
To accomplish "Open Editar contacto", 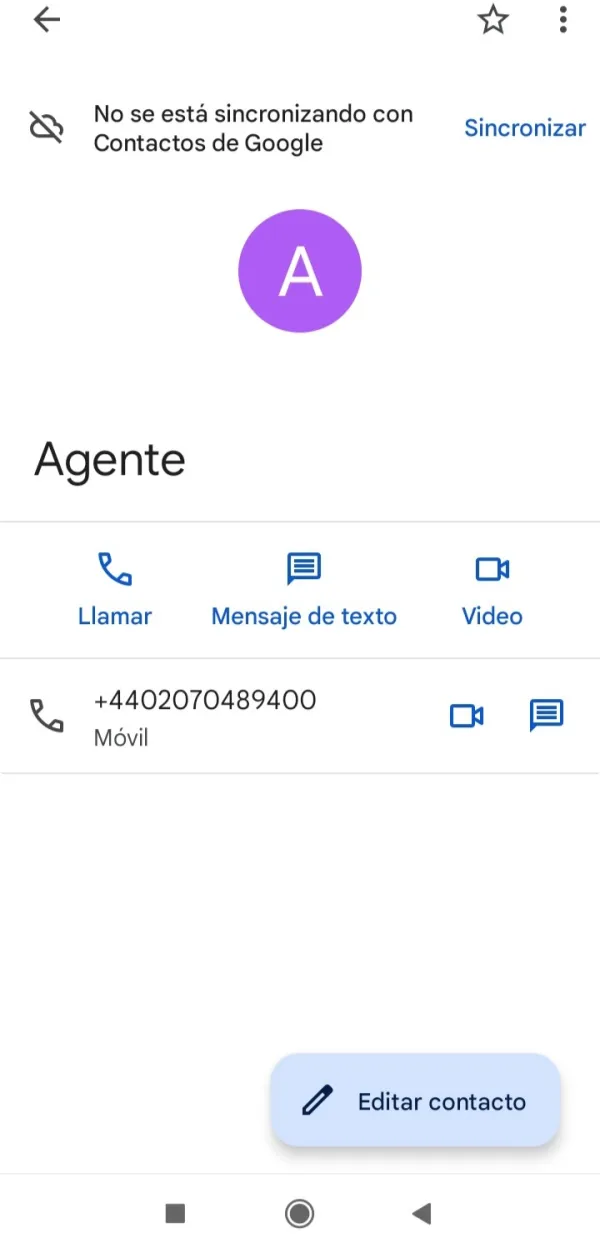I will (x=415, y=1100).
